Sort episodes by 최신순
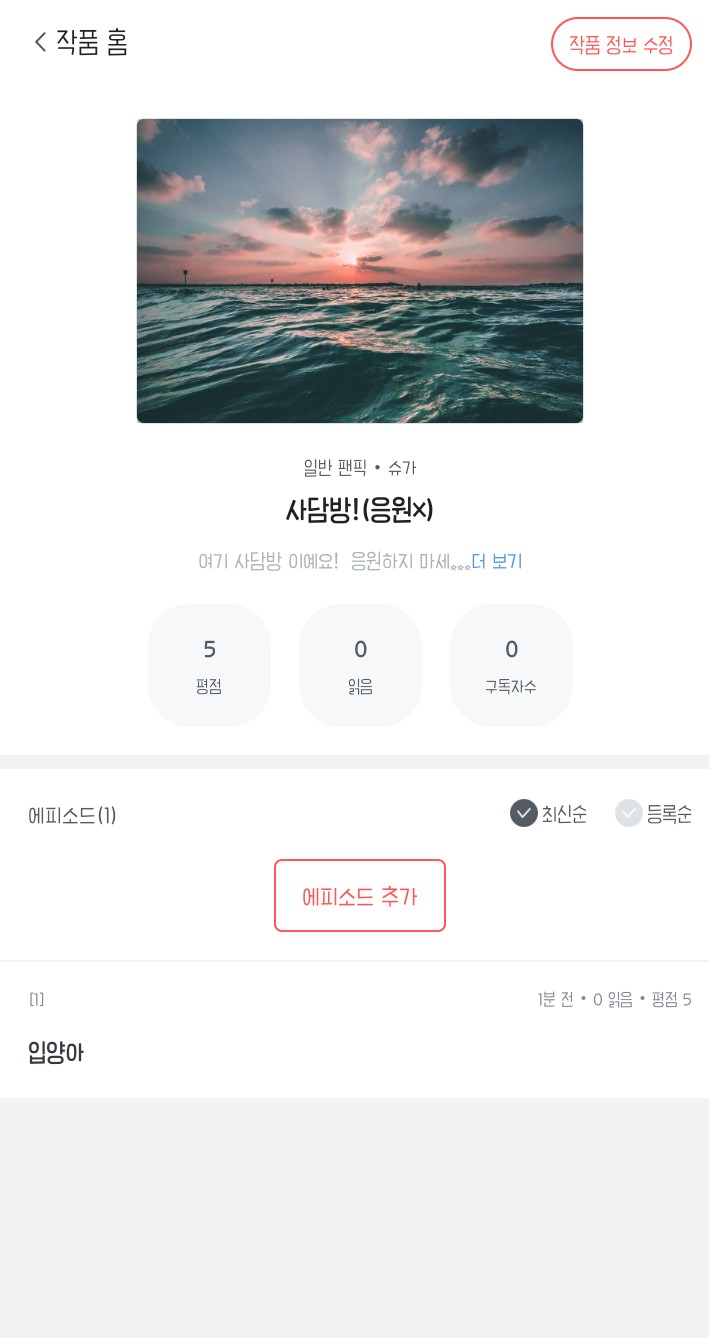 click(x=548, y=814)
